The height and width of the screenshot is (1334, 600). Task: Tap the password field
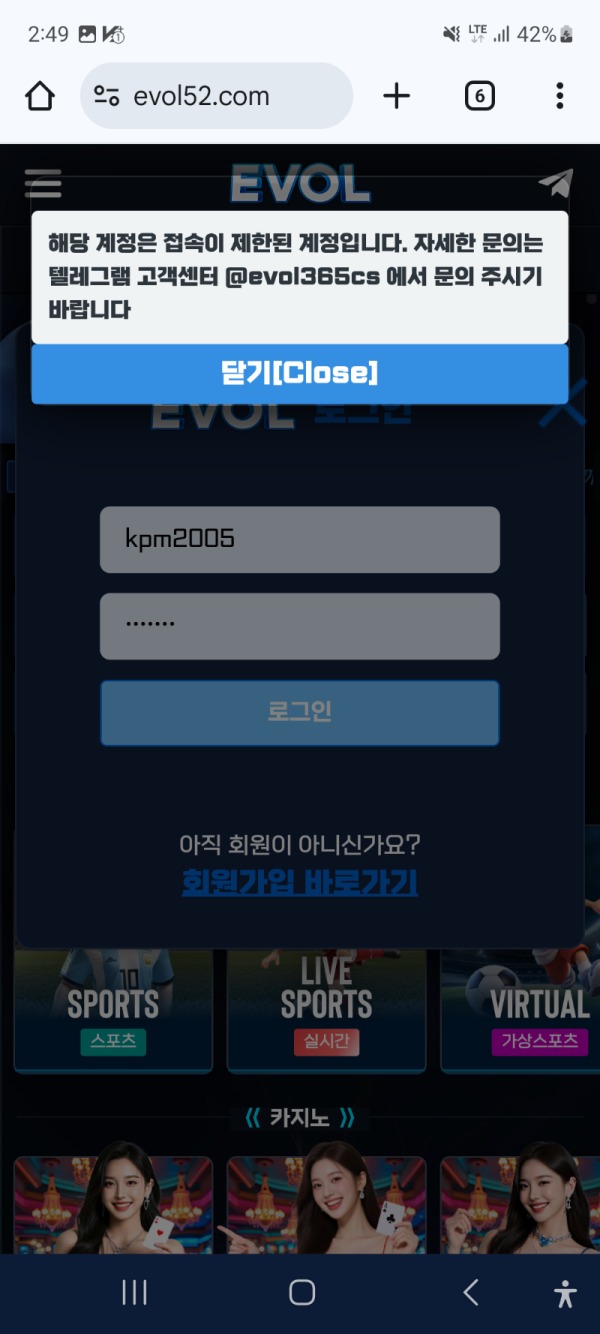299,626
